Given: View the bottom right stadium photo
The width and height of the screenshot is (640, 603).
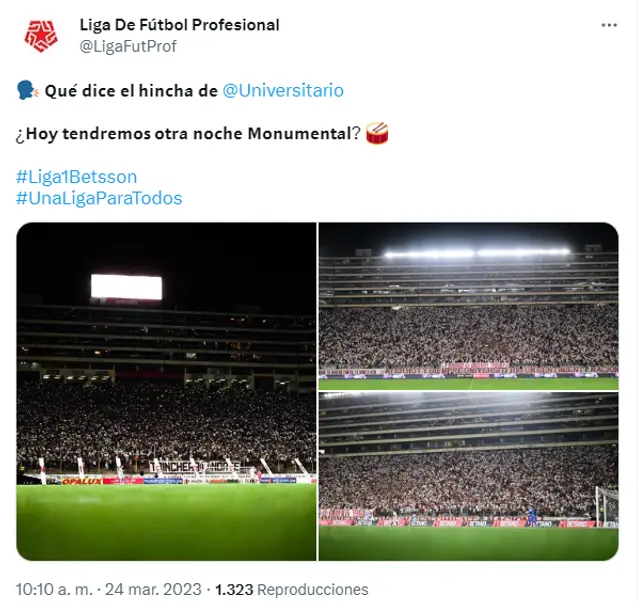Looking at the screenshot, I should pyautogui.click(x=468, y=475).
